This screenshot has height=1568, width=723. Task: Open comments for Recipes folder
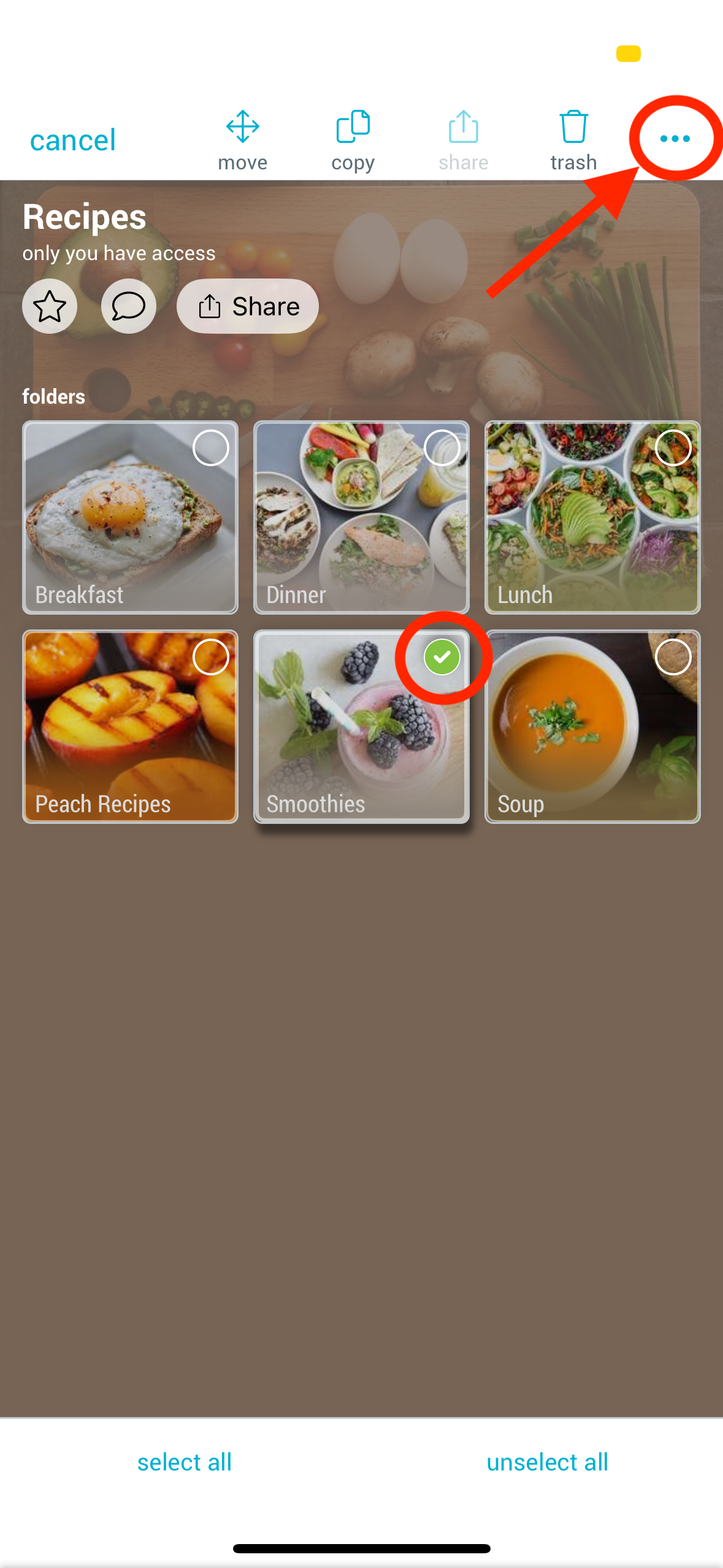pos(128,306)
